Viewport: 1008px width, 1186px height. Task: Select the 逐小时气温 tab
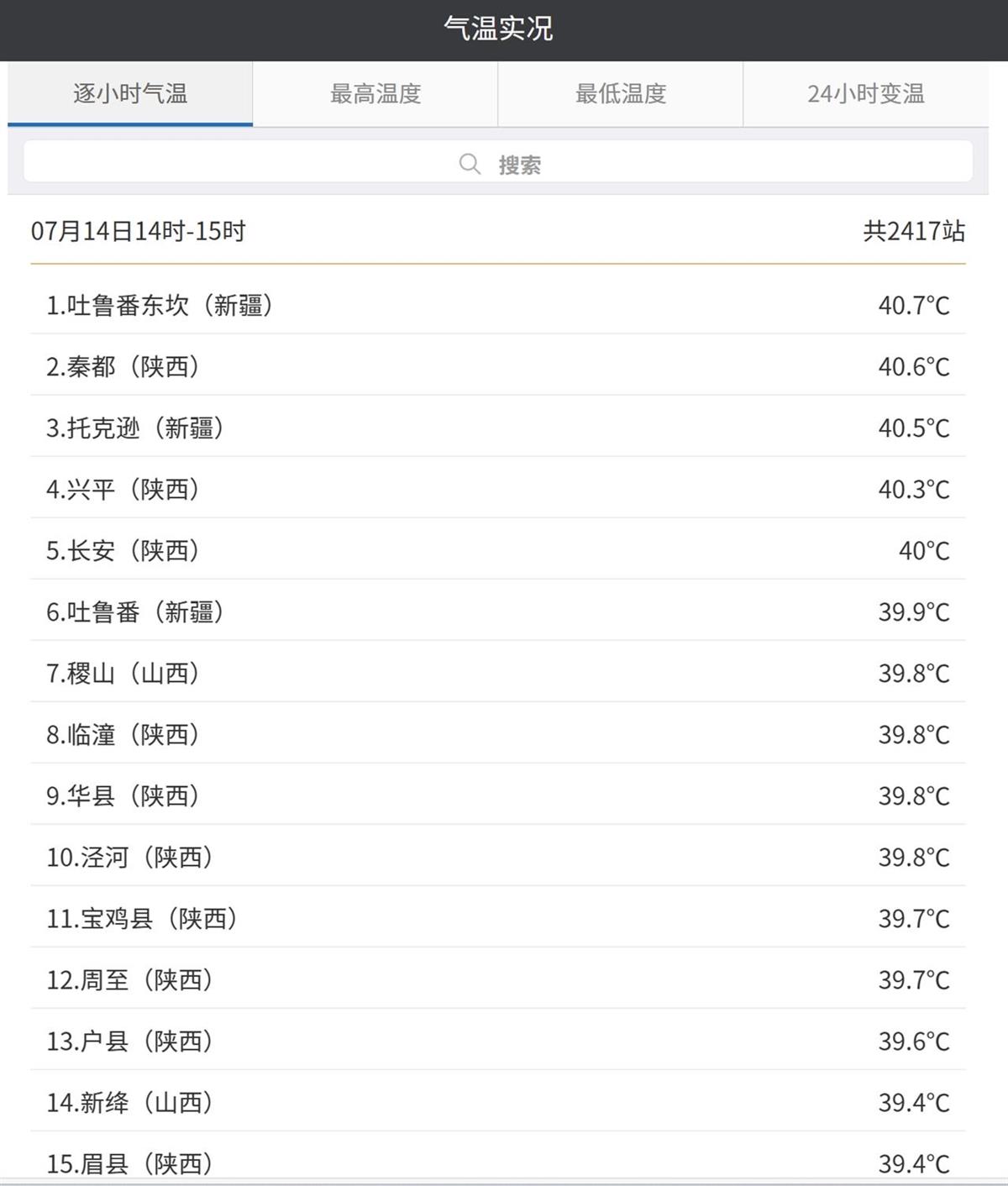click(129, 95)
